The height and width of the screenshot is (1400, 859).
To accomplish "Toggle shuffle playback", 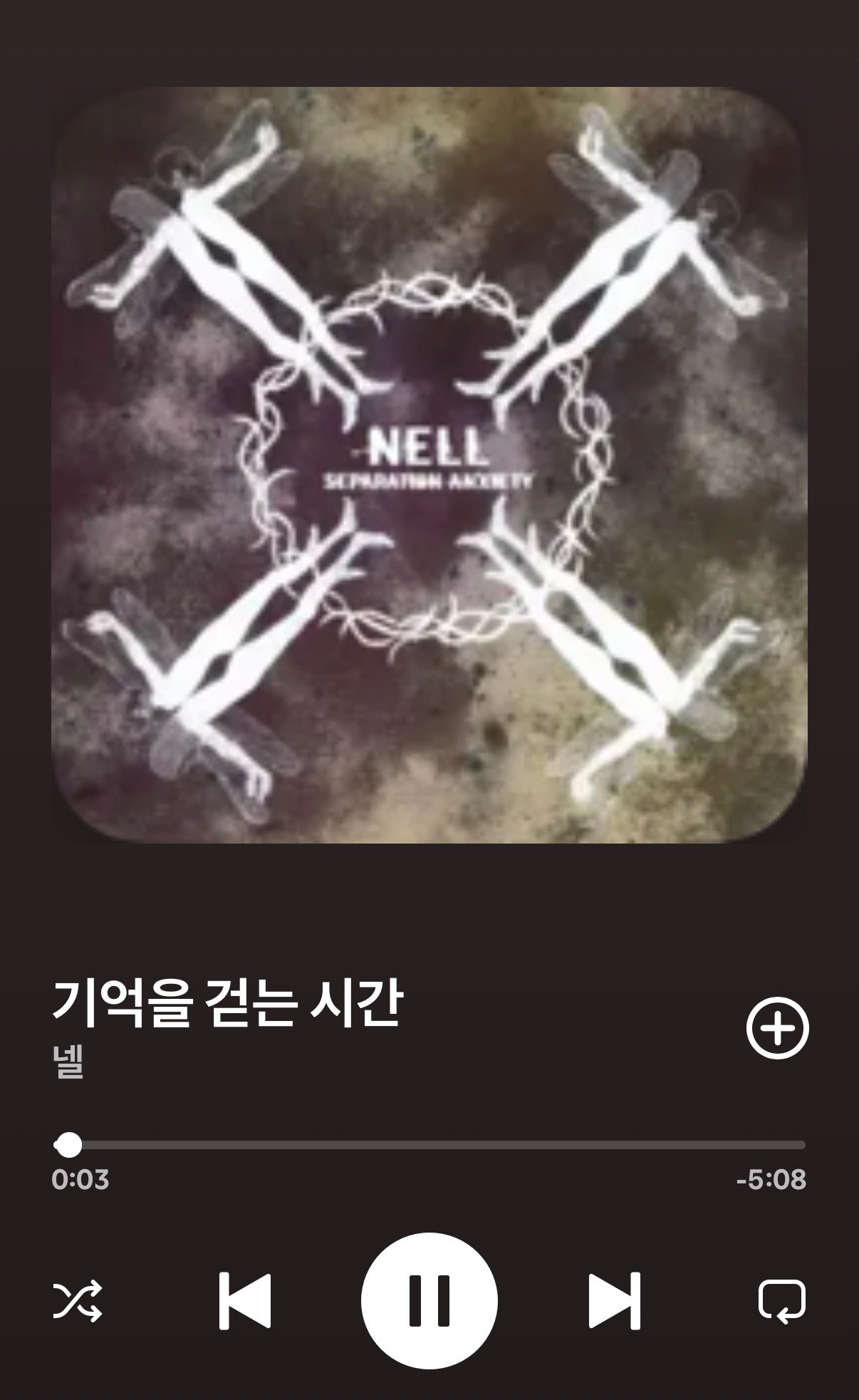I will point(78,1300).
